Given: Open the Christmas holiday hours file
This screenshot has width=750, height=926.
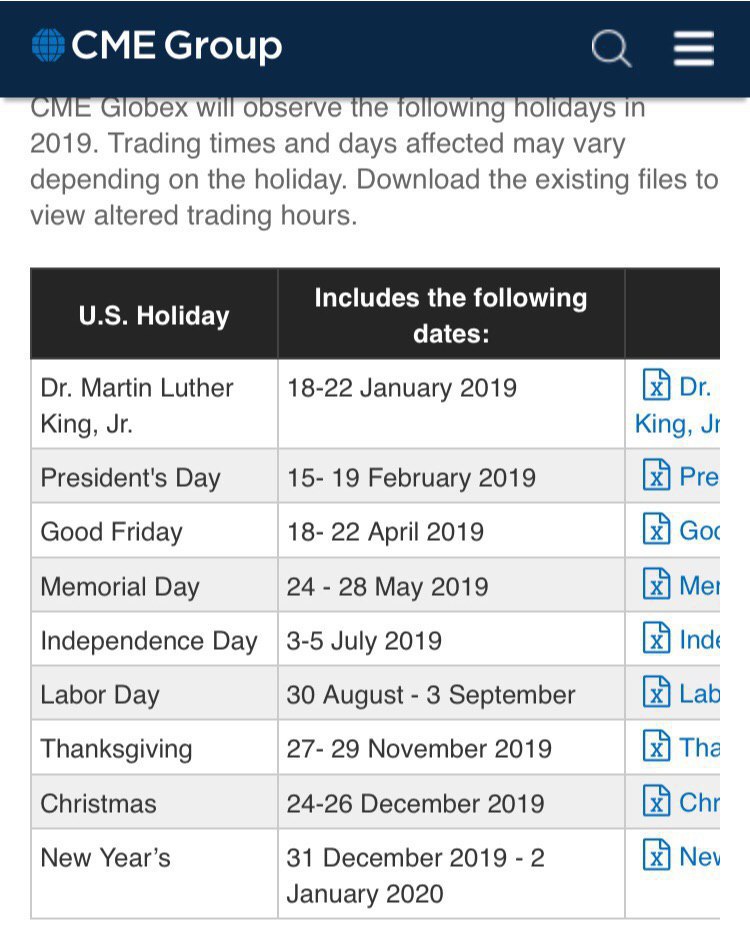Looking at the screenshot, I should (682, 801).
